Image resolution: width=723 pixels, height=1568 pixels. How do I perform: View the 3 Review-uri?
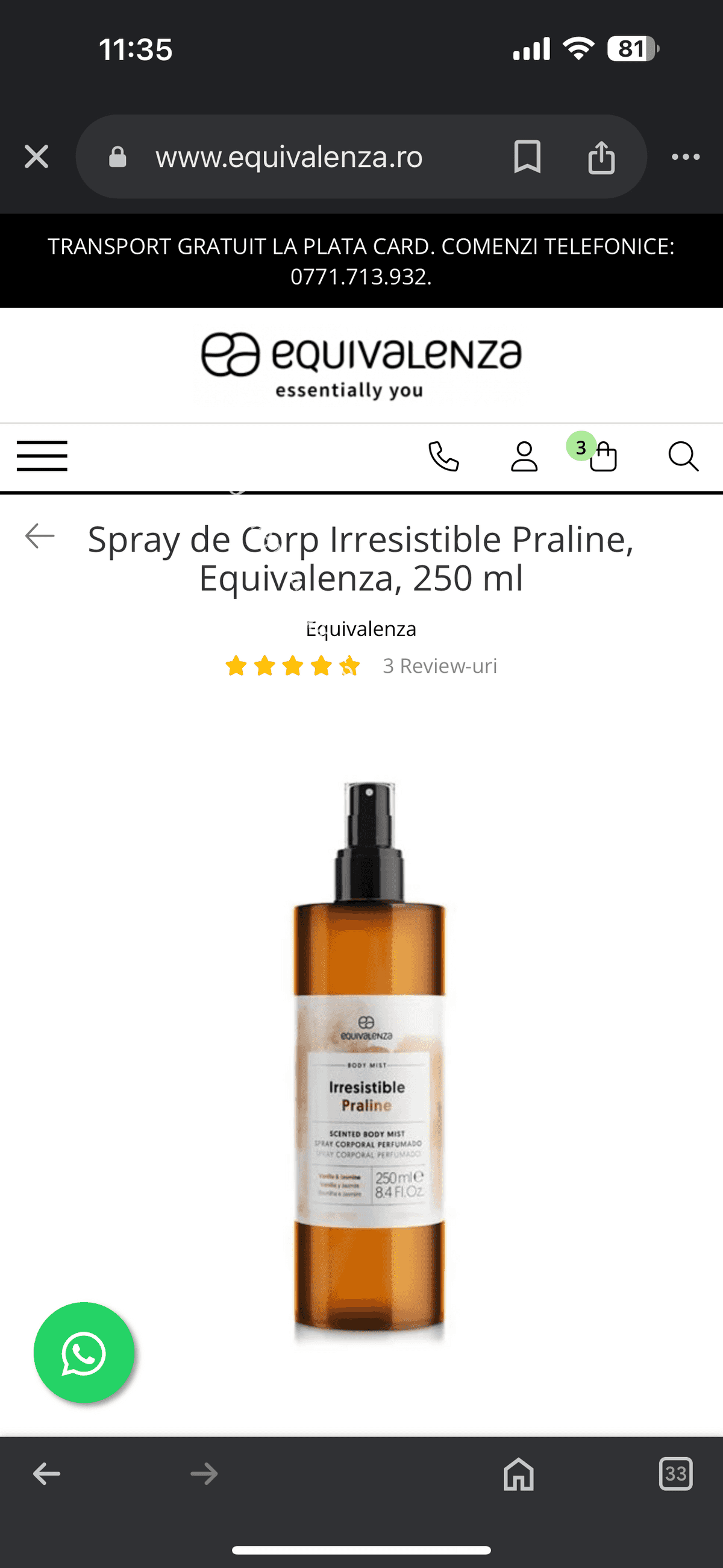click(x=439, y=666)
